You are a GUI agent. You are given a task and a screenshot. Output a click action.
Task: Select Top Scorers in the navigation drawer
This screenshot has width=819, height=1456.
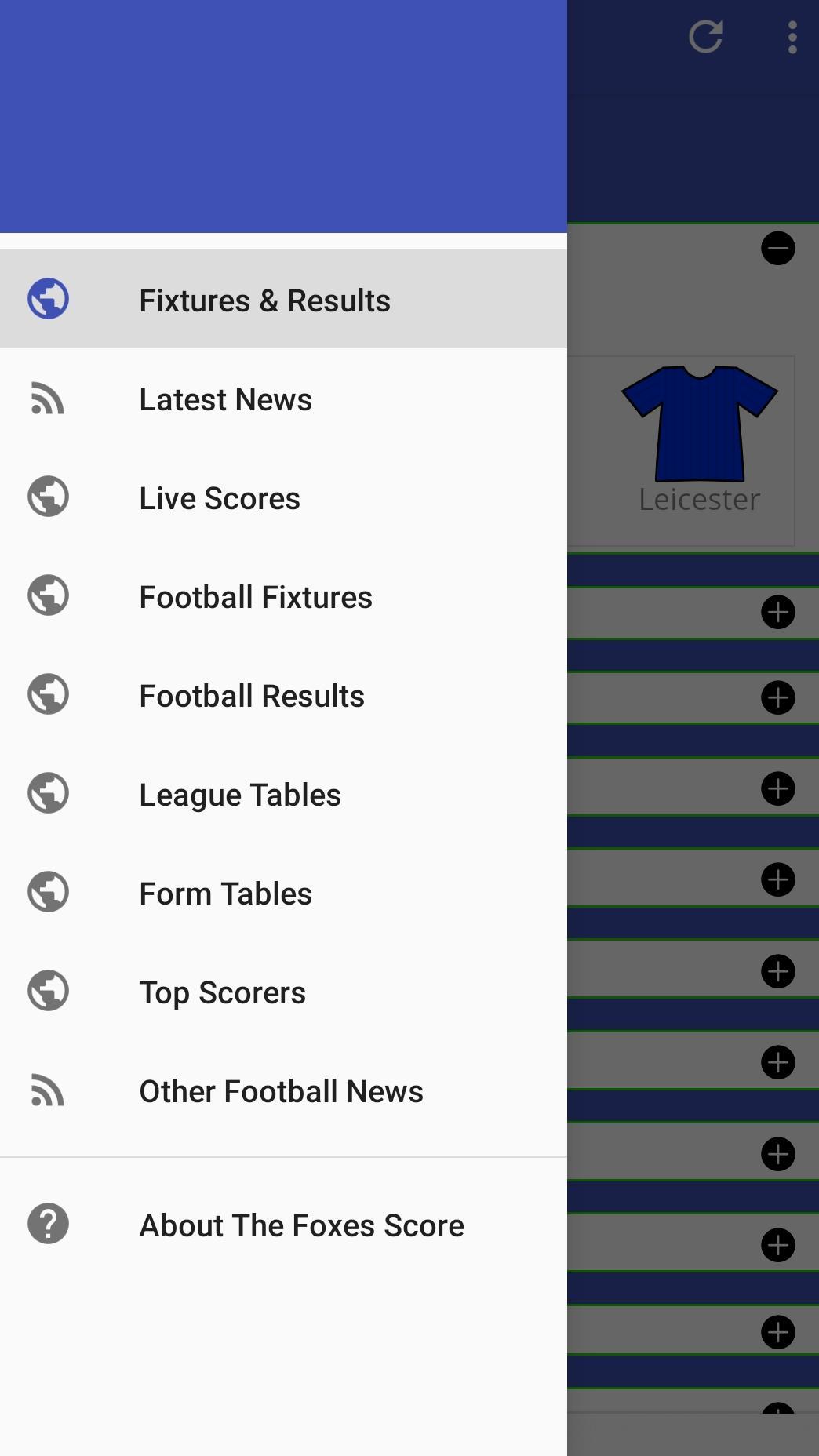click(x=222, y=992)
